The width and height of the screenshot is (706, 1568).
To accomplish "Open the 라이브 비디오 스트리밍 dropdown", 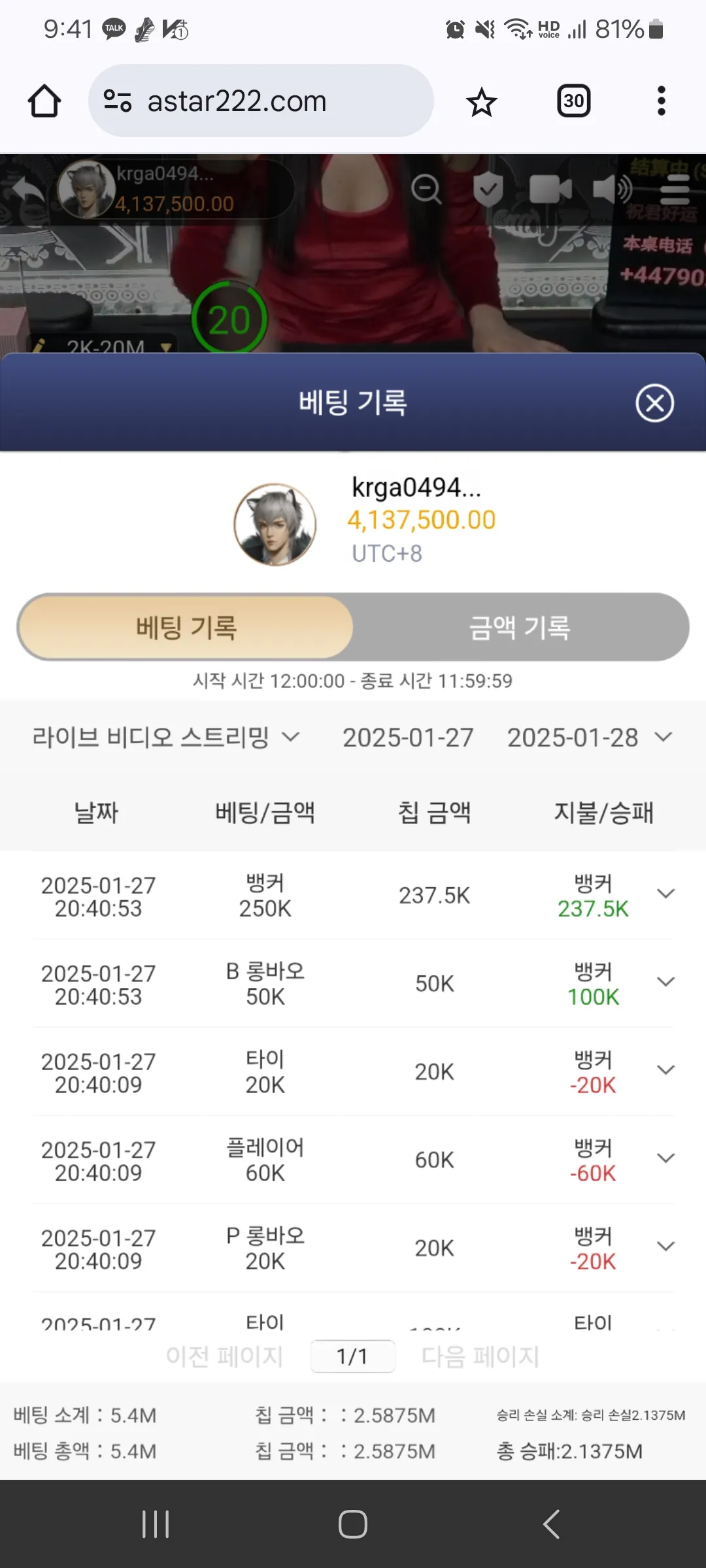I will 165,738.
